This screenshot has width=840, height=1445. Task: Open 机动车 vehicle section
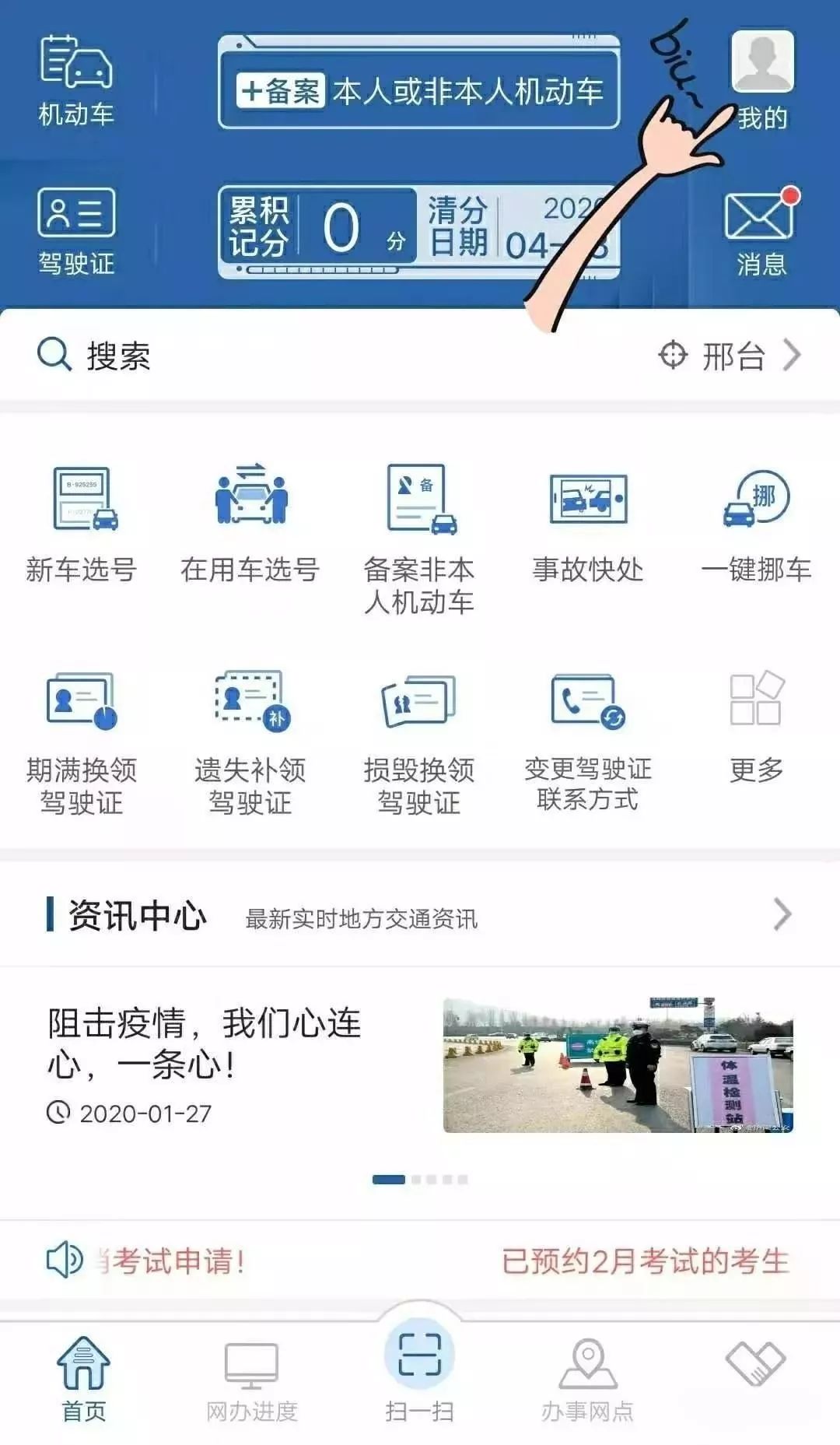pos(76,80)
